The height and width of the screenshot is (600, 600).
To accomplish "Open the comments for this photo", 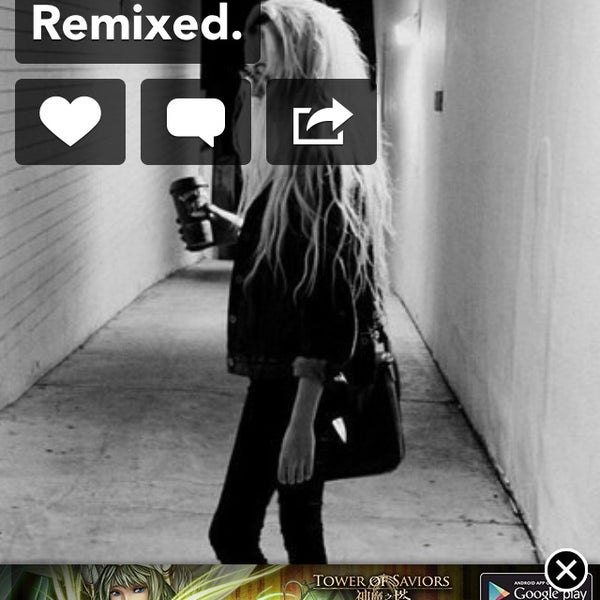I will point(196,122).
